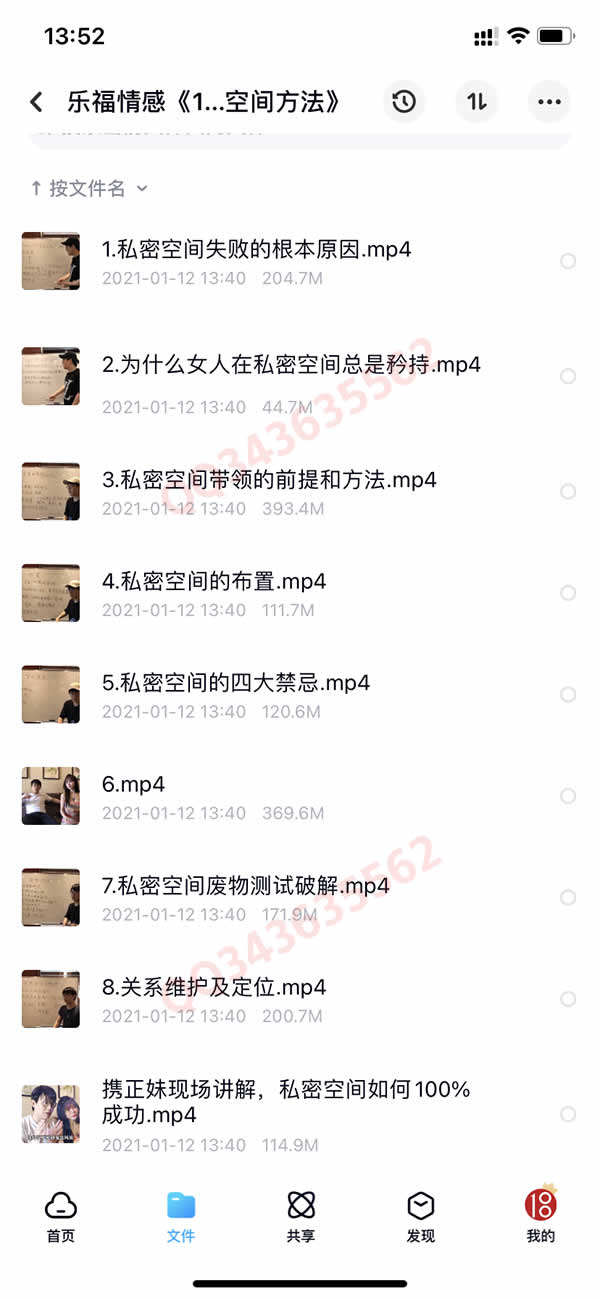Switch to the 文件 tab
This screenshot has width=600, height=1299.
click(x=181, y=1216)
